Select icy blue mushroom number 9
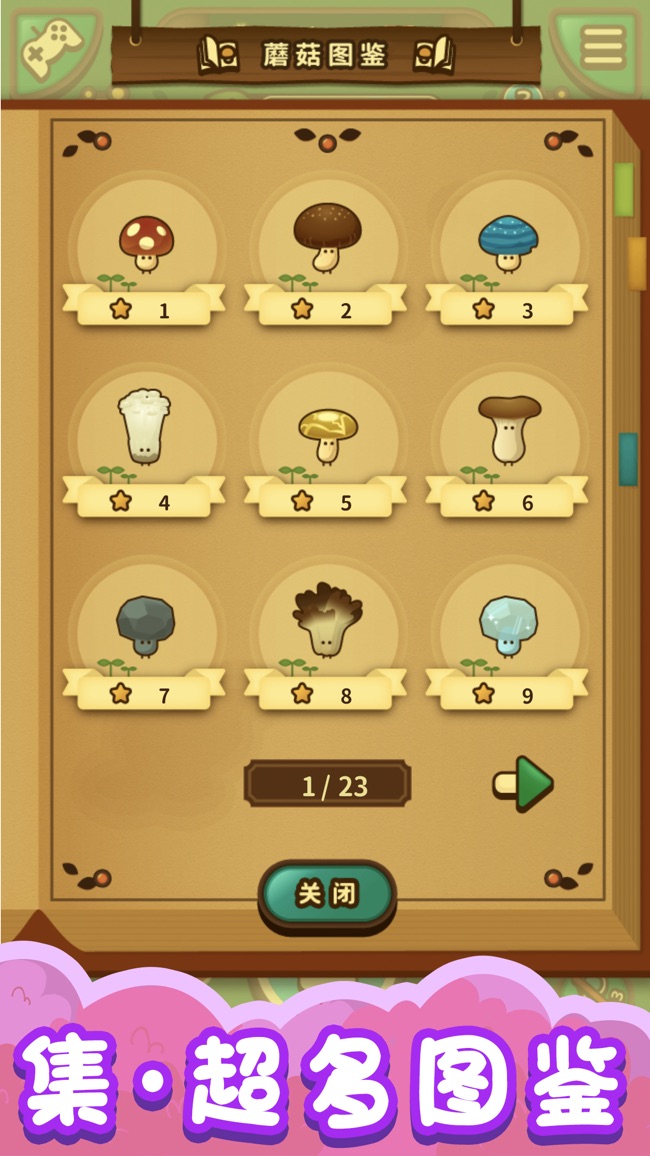Viewport: 650px width, 1156px height. coord(508,624)
